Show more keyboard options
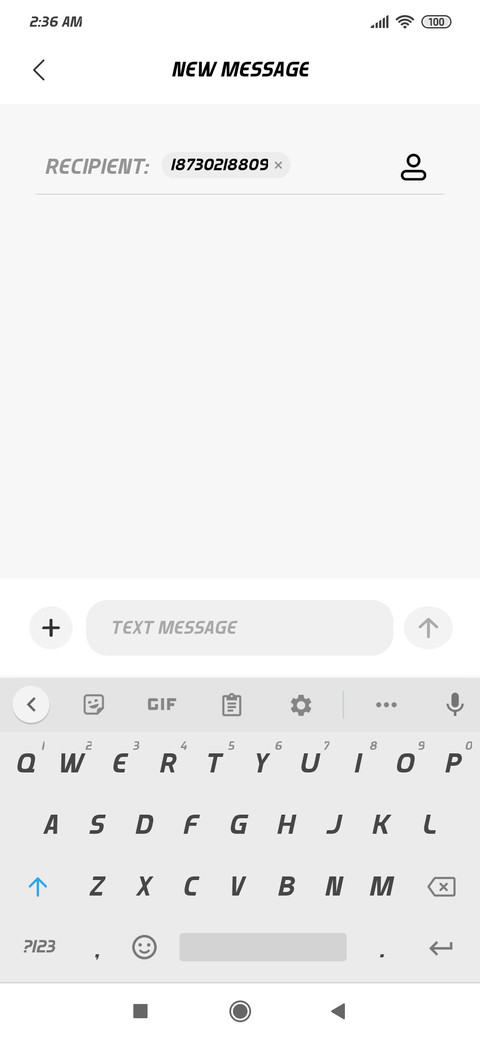480x1040 pixels. (386, 704)
